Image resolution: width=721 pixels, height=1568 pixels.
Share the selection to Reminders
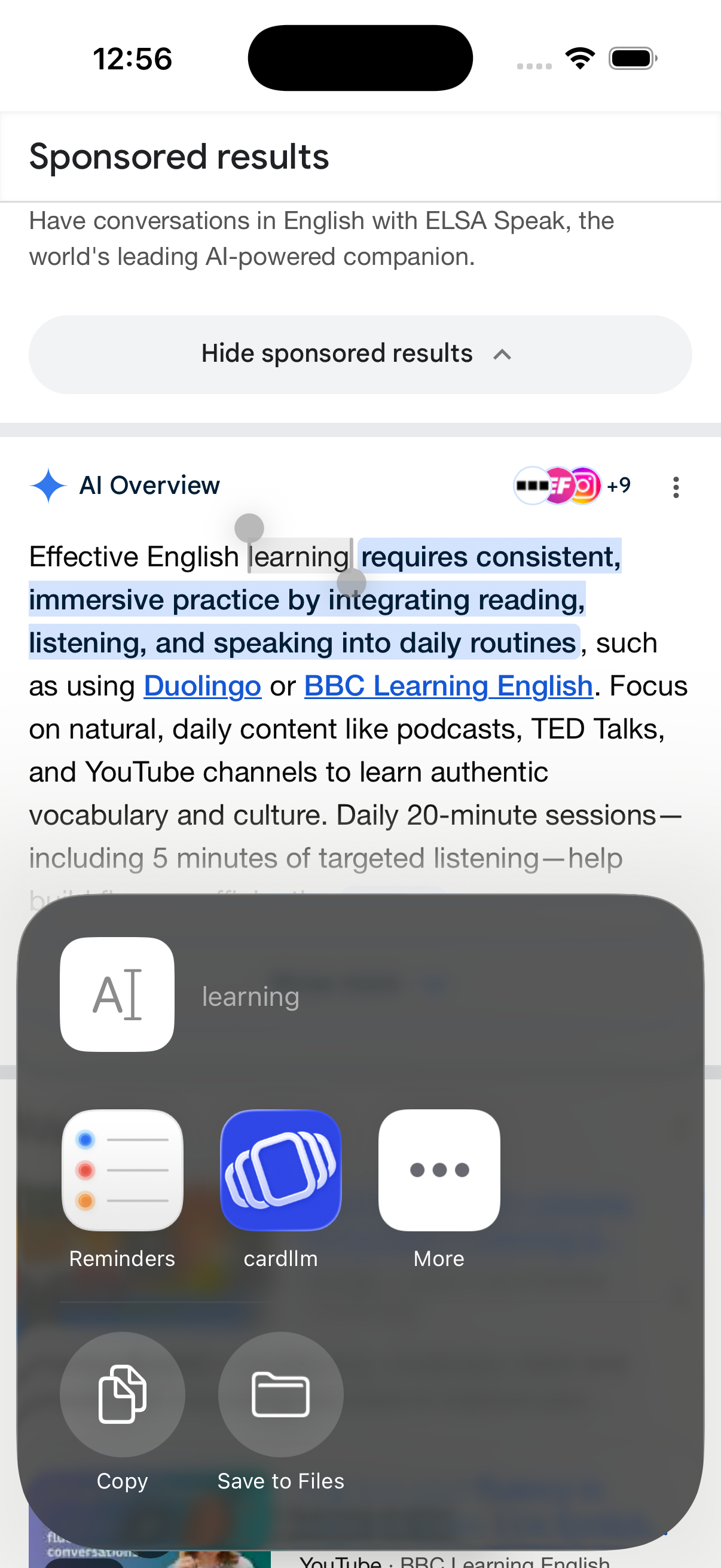click(x=122, y=1167)
